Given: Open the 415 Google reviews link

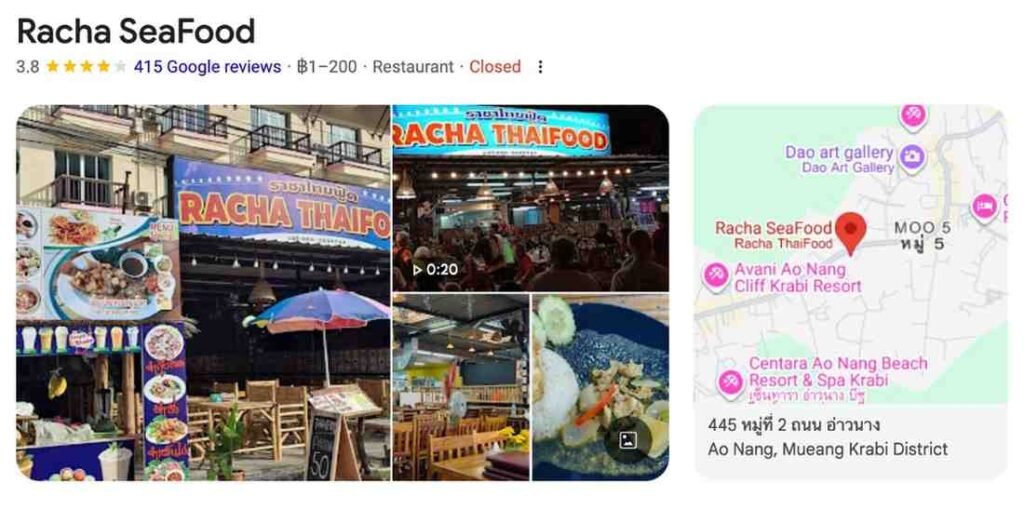Looking at the screenshot, I should (x=207, y=67).
